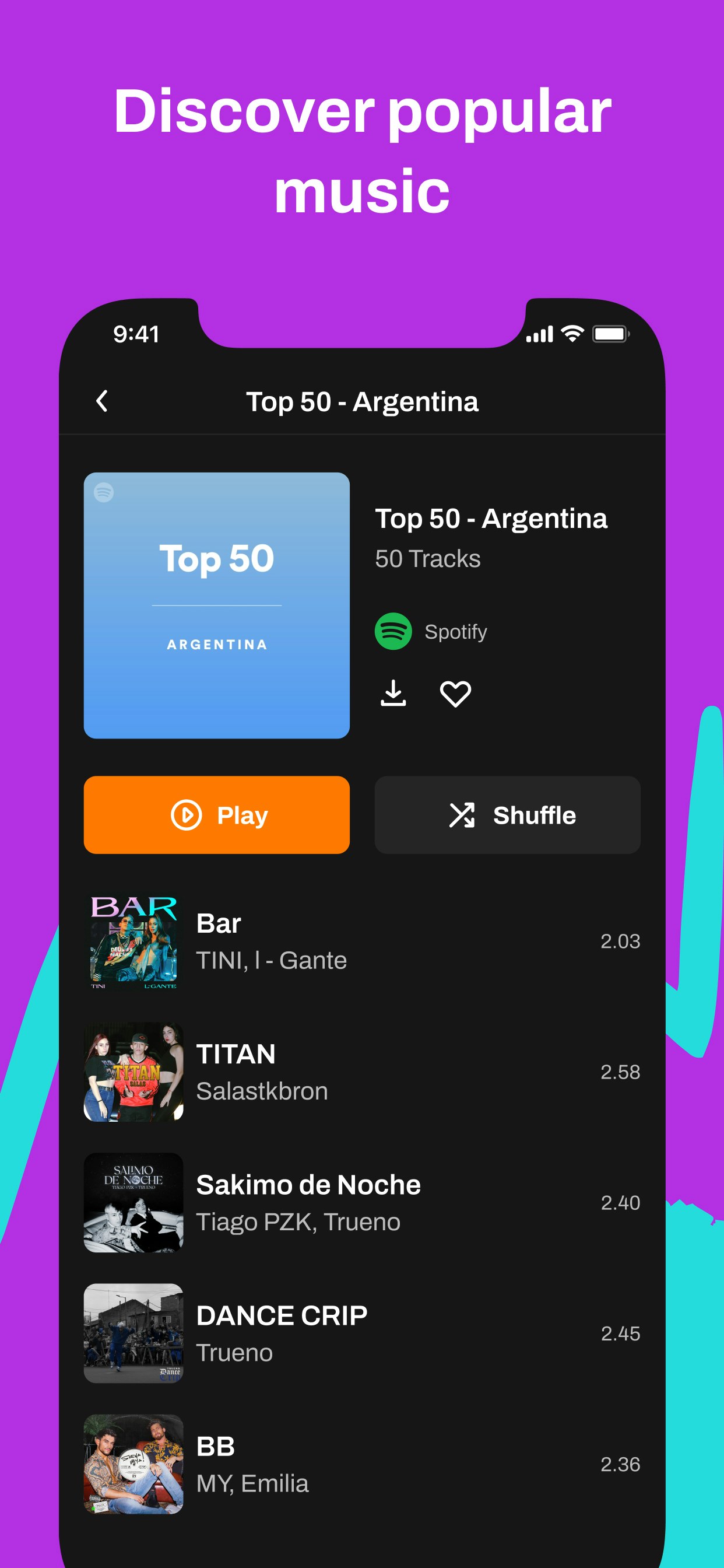Click the Wi-Fi icon in the status bar

[571, 334]
